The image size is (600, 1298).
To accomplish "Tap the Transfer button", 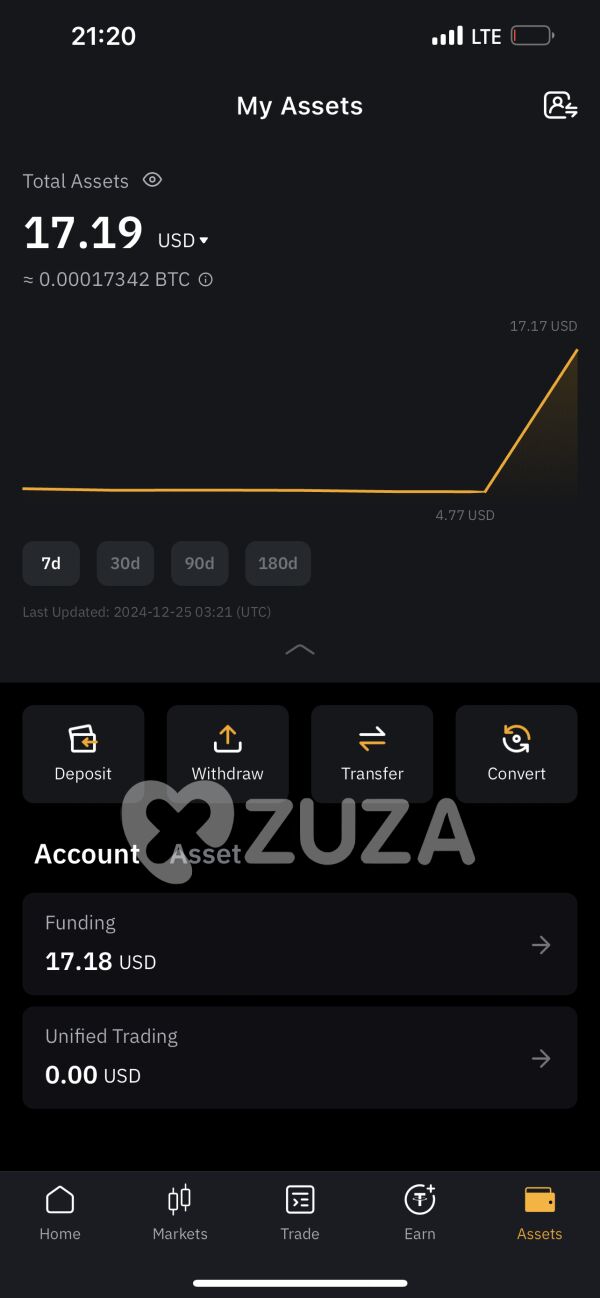I will pyautogui.click(x=372, y=753).
